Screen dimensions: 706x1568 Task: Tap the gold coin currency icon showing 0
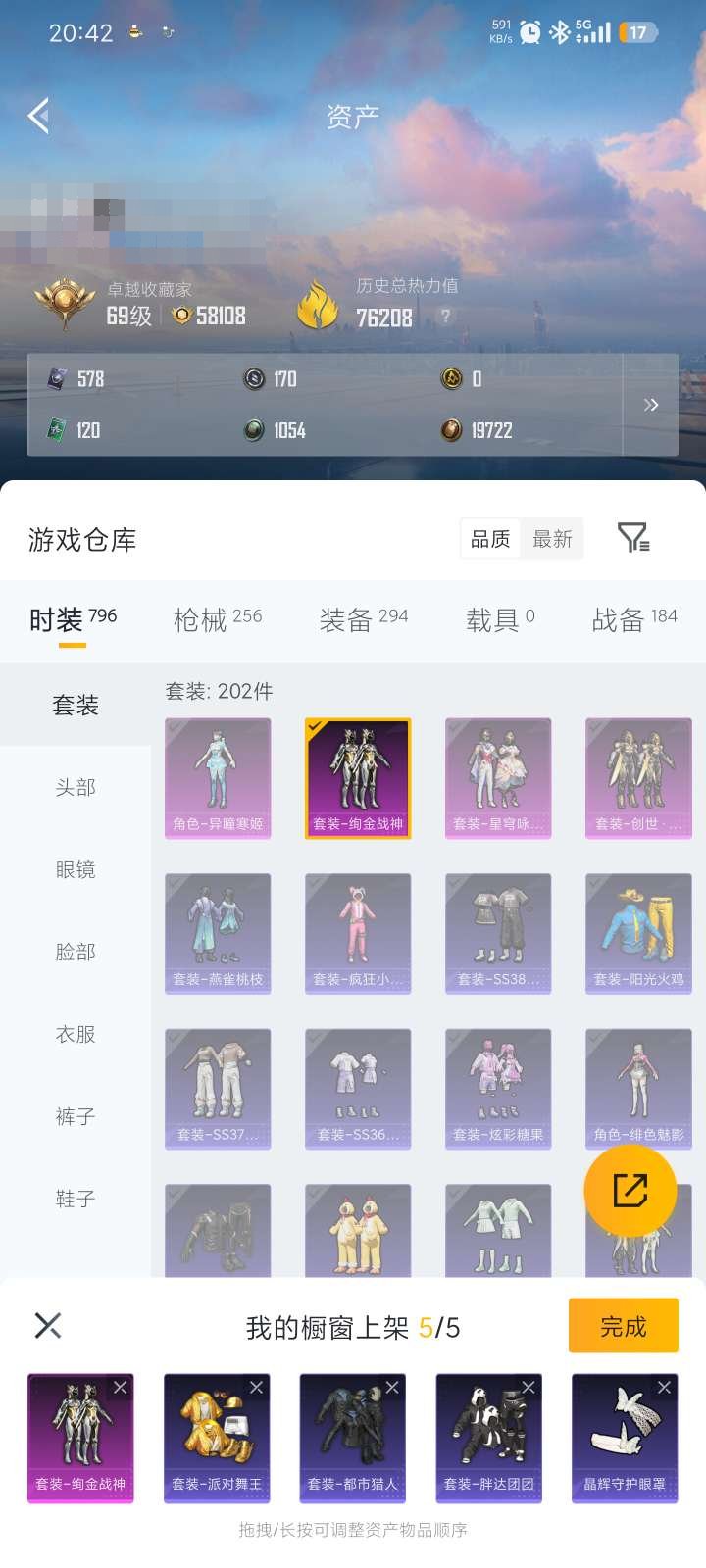pos(453,379)
